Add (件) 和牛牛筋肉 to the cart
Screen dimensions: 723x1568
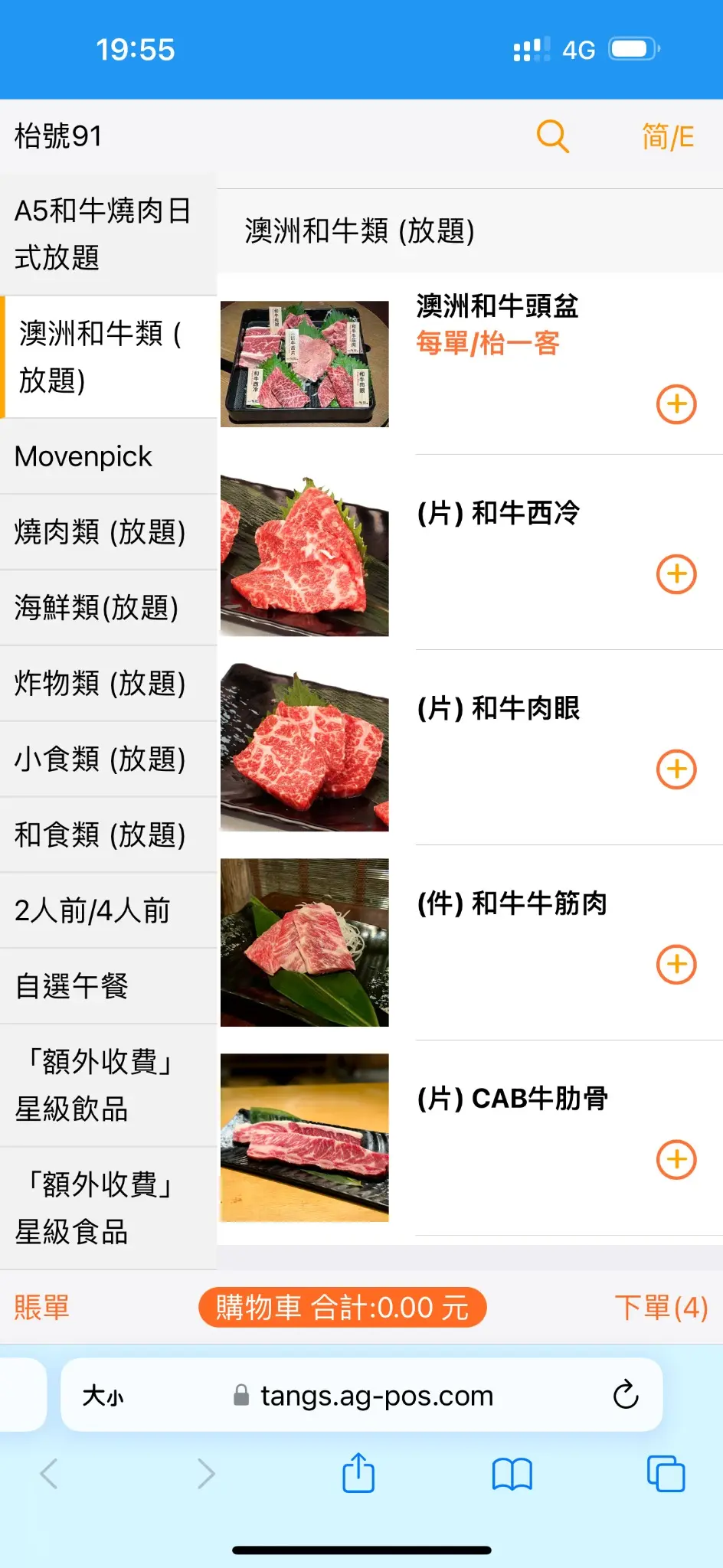click(676, 965)
